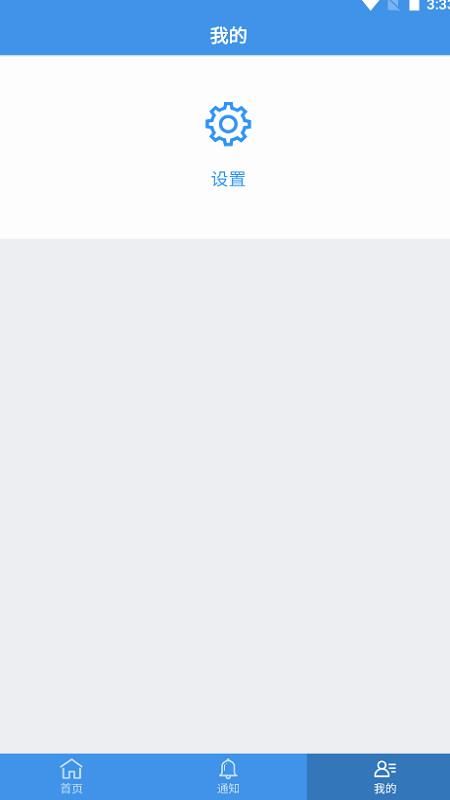The width and height of the screenshot is (450, 800).
Task: Select the 我的 tab
Action: click(x=385, y=776)
